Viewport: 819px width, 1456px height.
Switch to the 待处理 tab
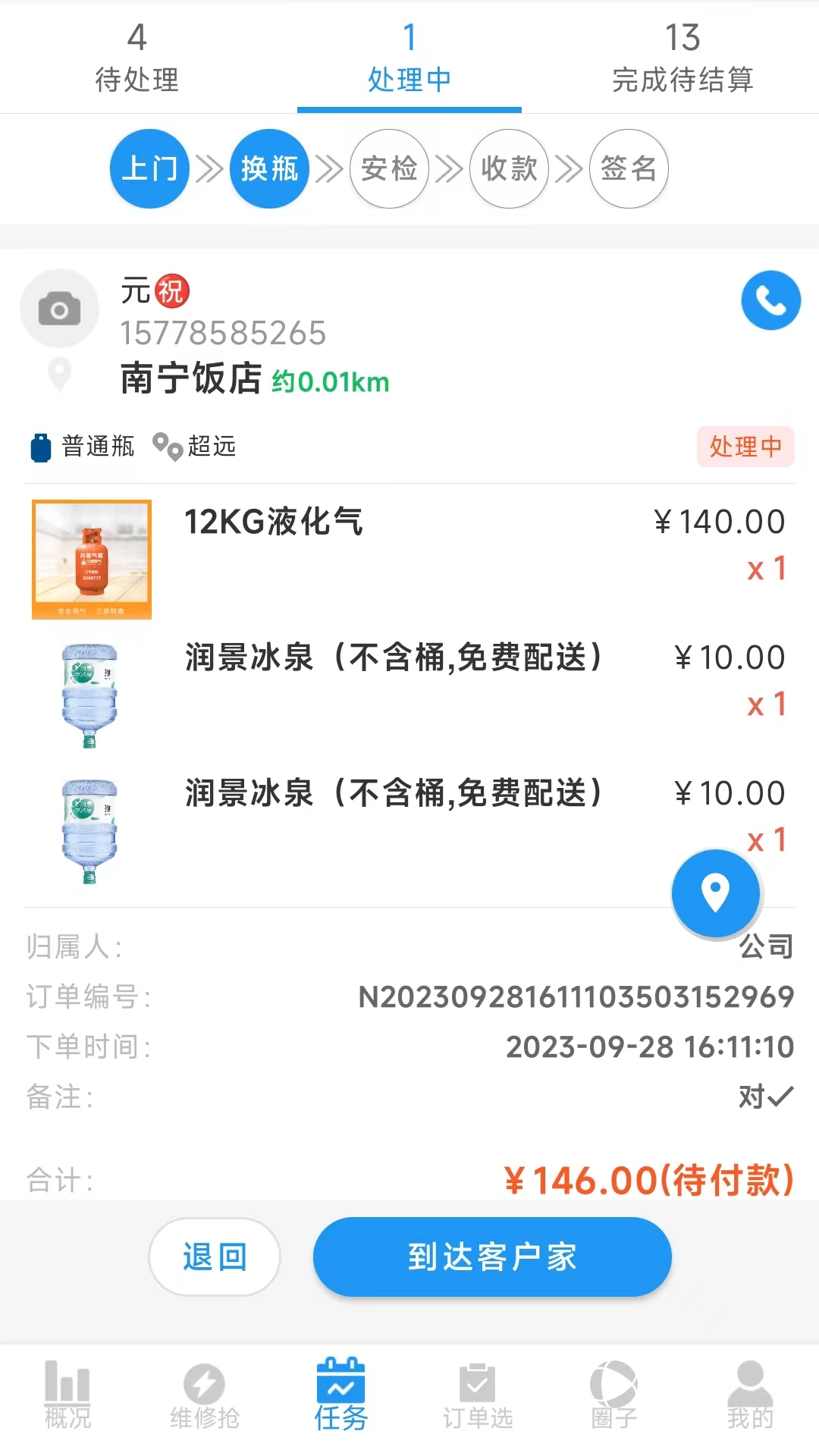136,58
